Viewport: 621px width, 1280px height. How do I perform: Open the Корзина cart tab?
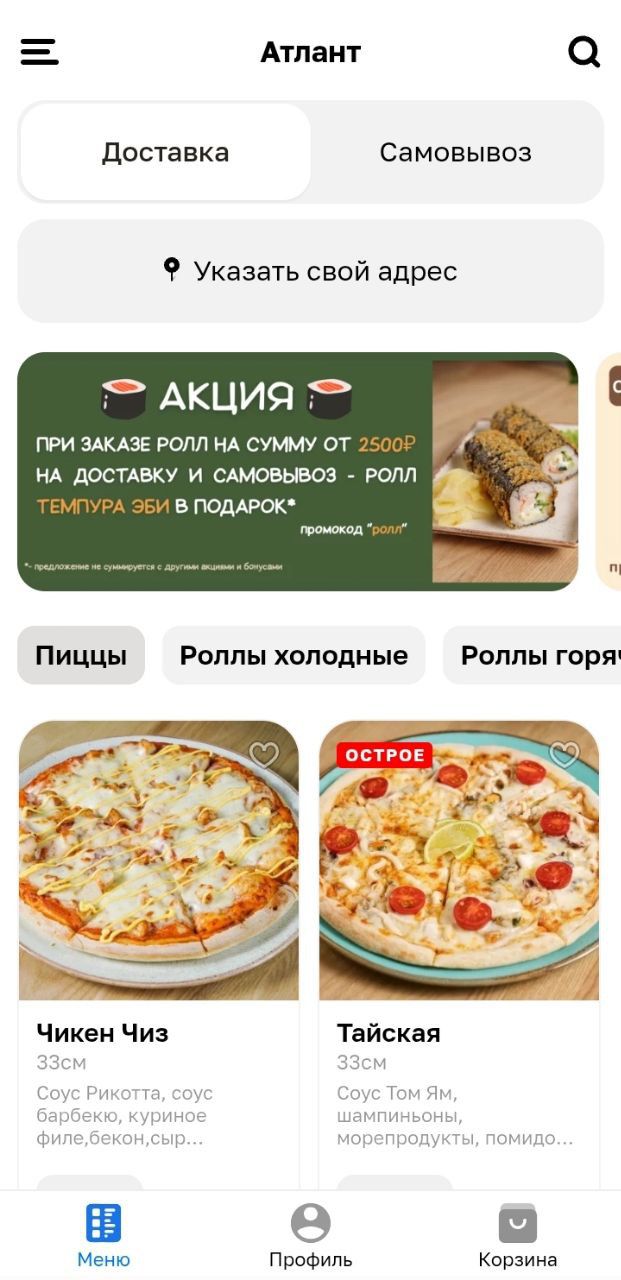pos(517,1236)
